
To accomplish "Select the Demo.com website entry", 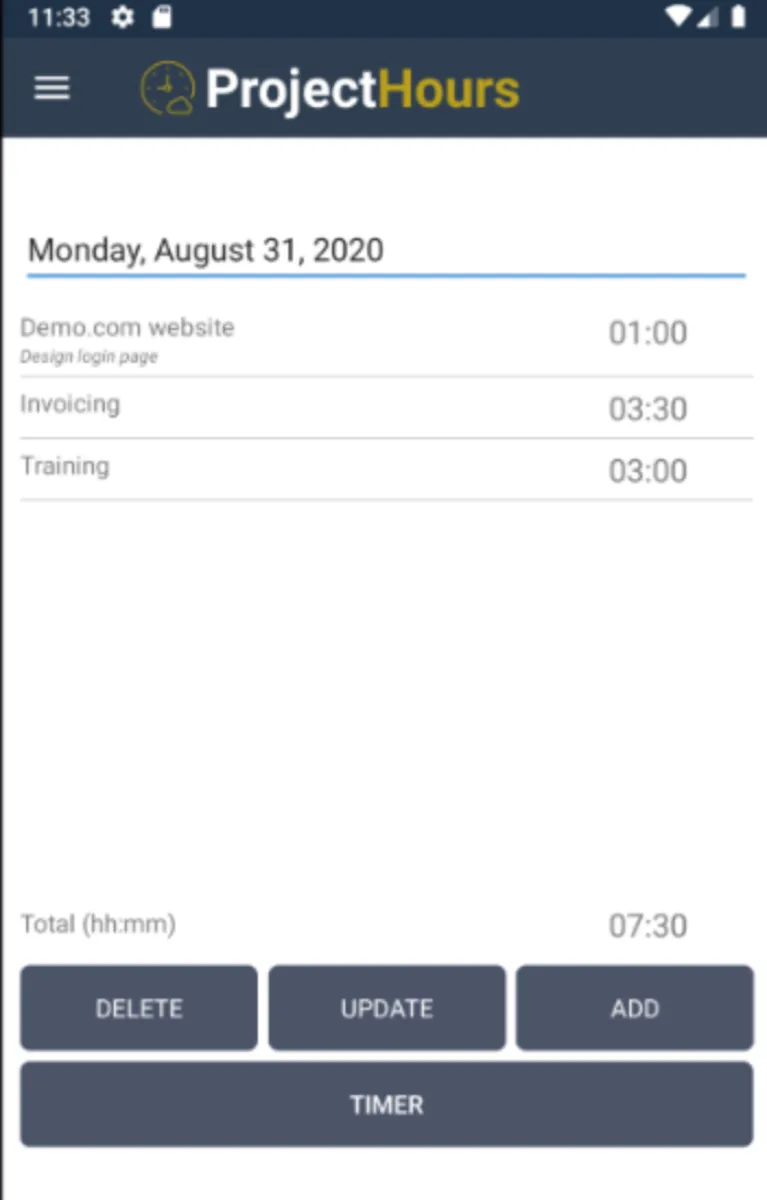I will (385, 339).
